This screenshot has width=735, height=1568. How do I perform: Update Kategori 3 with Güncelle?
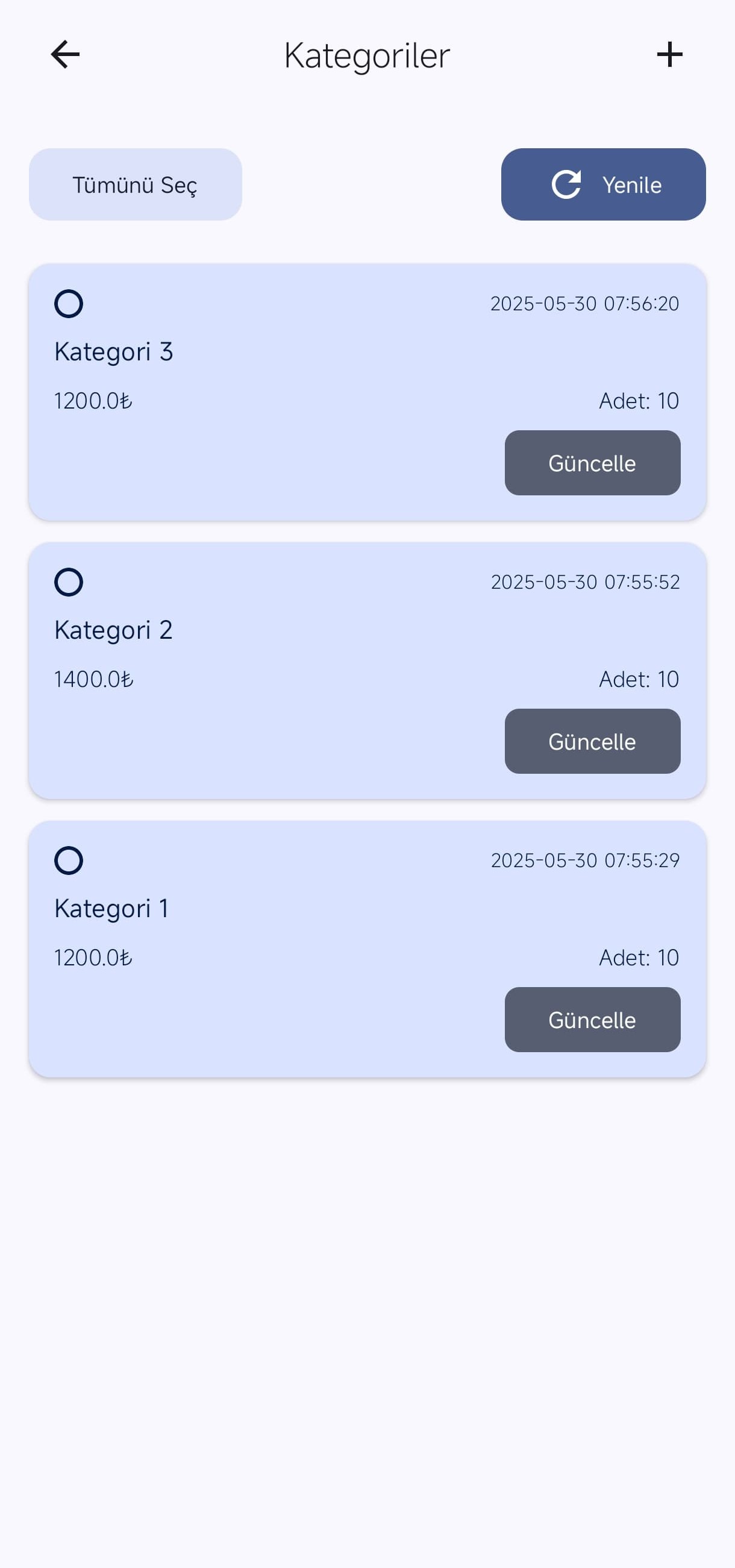click(x=592, y=463)
